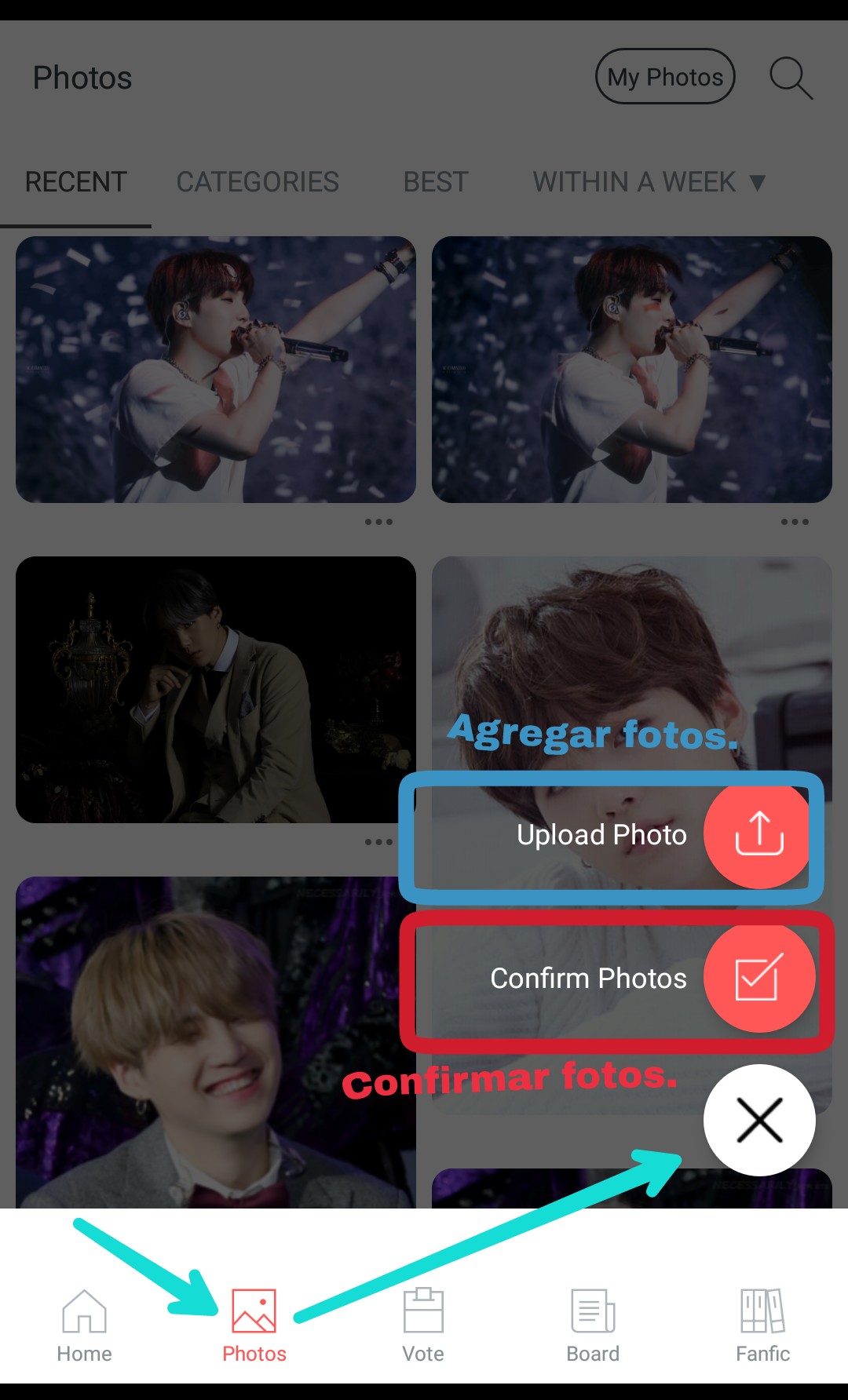The height and width of the screenshot is (1400, 848).
Task: Switch to the Fanfic tab
Action: pyautogui.click(x=762, y=1326)
